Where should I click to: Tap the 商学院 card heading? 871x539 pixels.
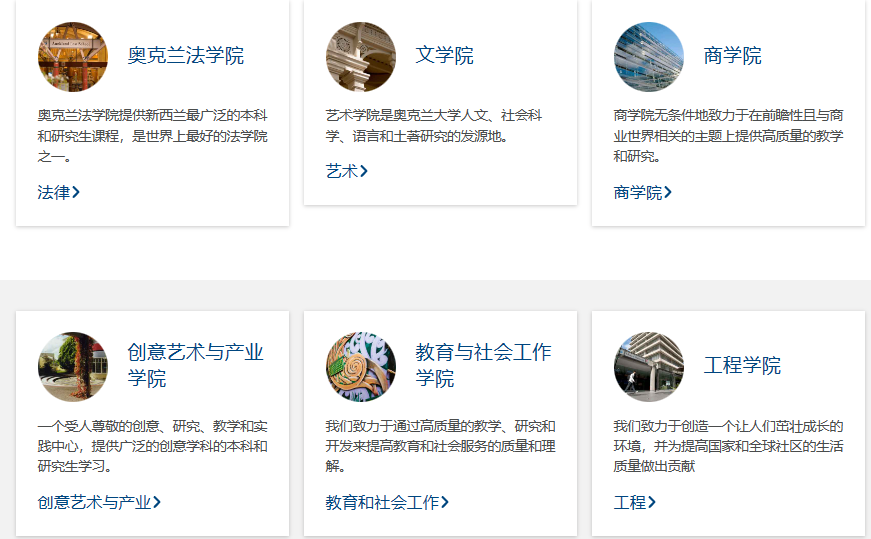click(732, 56)
